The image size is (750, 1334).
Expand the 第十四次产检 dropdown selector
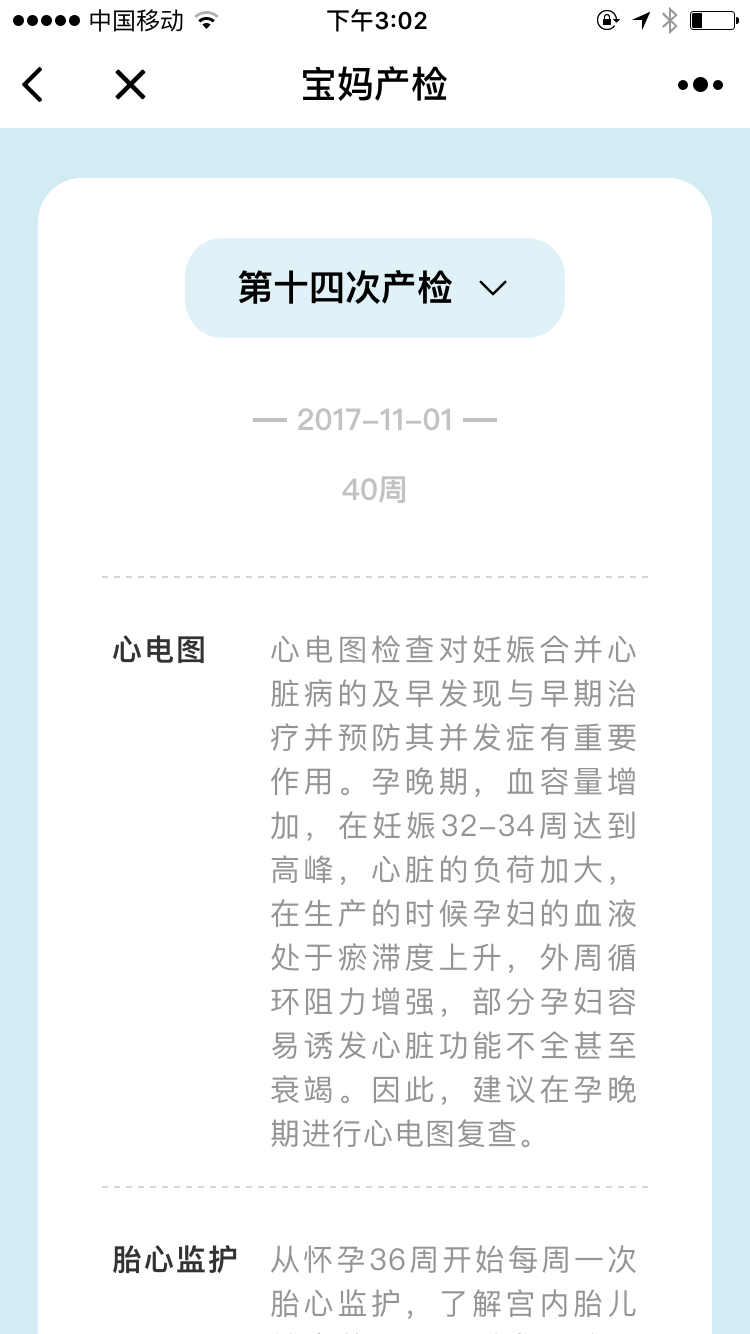pyautogui.click(x=375, y=288)
